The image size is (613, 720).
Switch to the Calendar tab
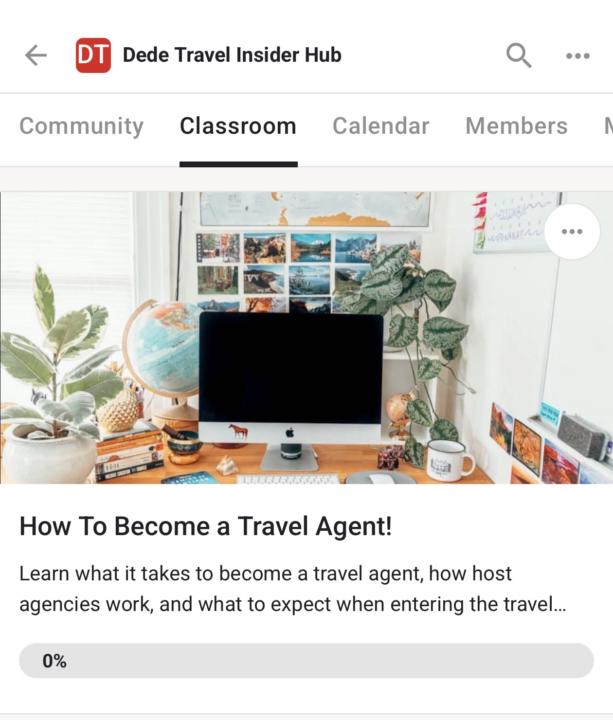tap(380, 126)
